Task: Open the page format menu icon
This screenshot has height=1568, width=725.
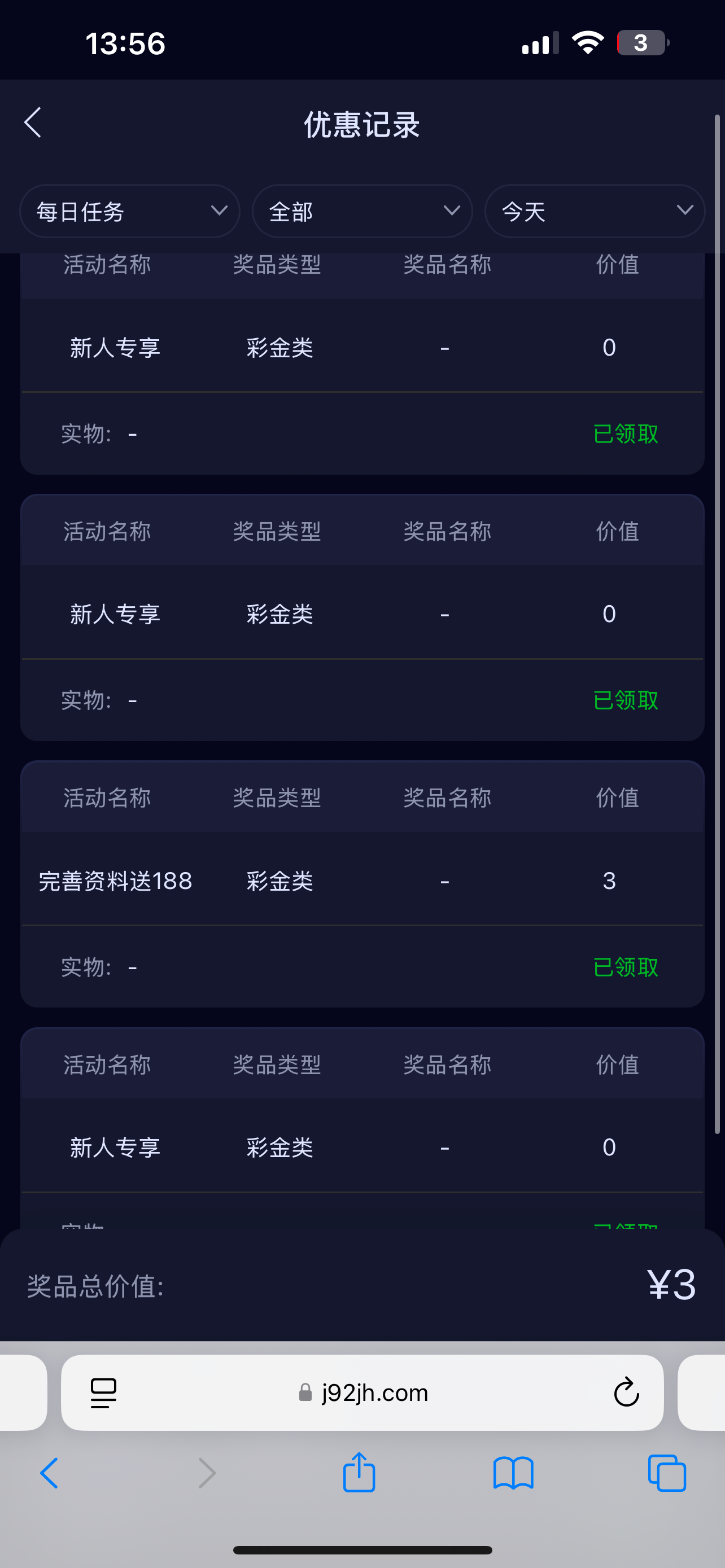Action: pyautogui.click(x=103, y=1392)
